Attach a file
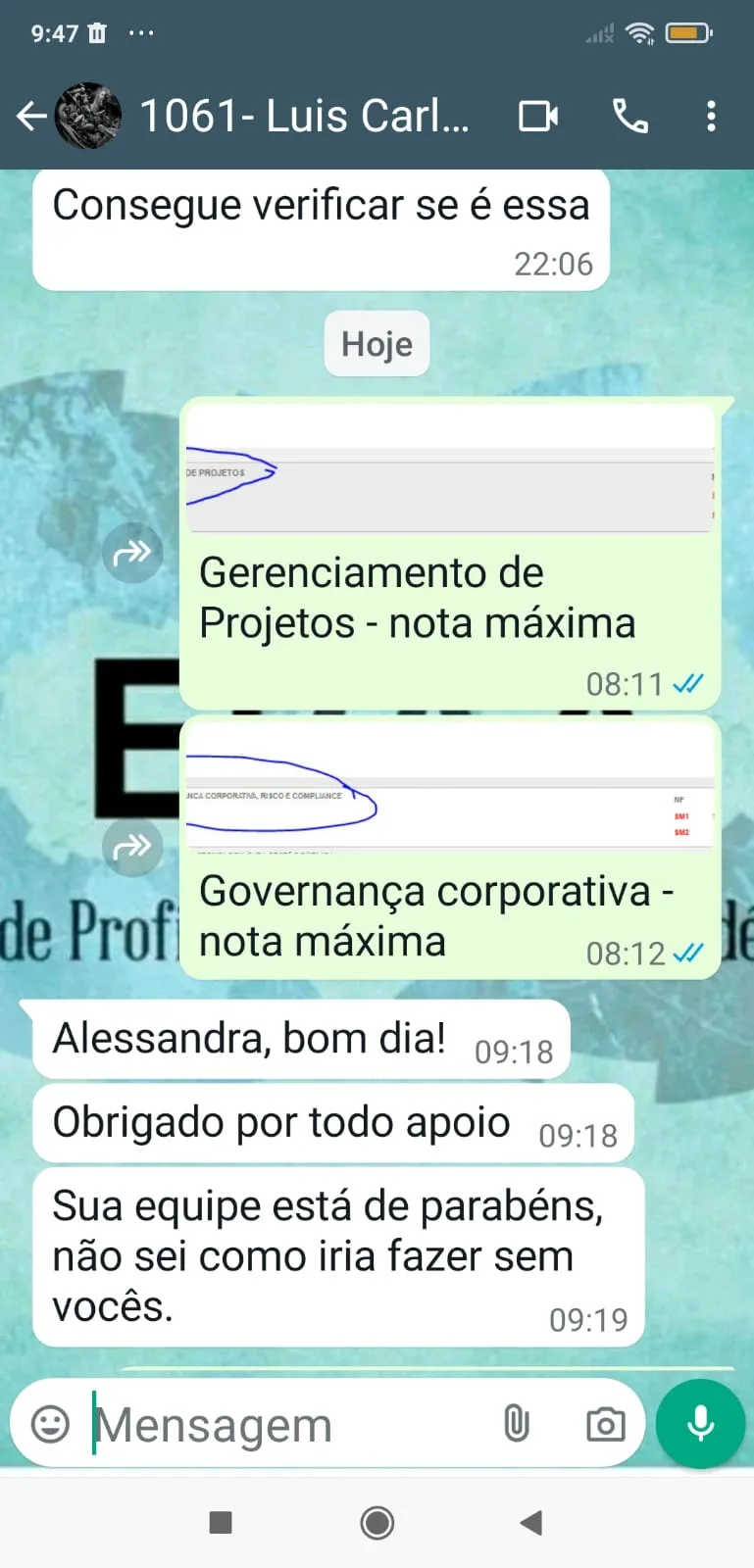Image resolution: width=754 pixels, height=1568 pixels. click(x=517, y=1424)
